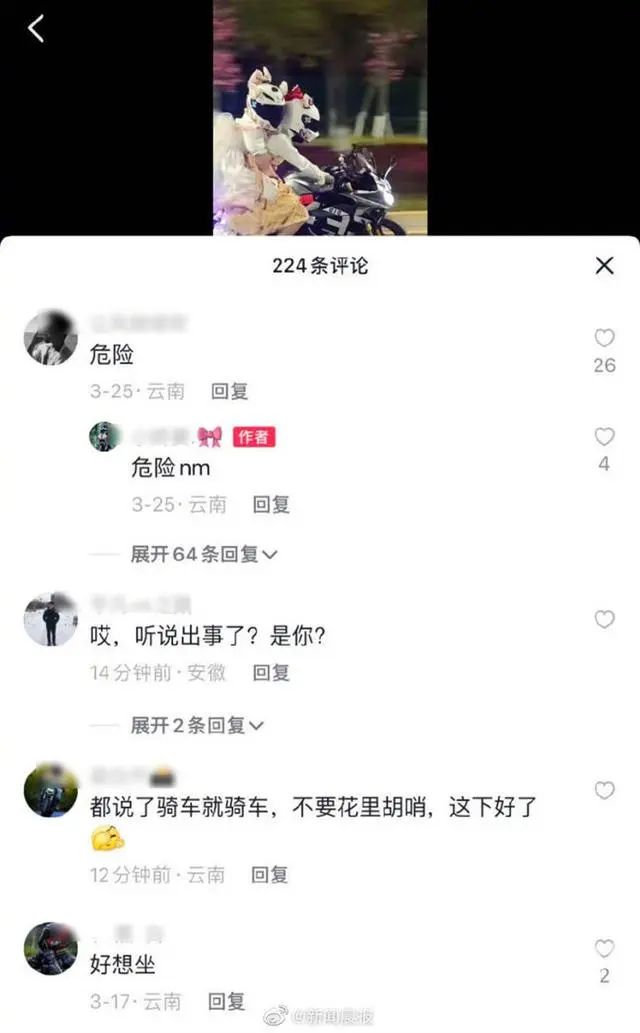This screenshot has width=640, height=1033.
Task: Reply to the comment 危险
Action: (229, 391)
